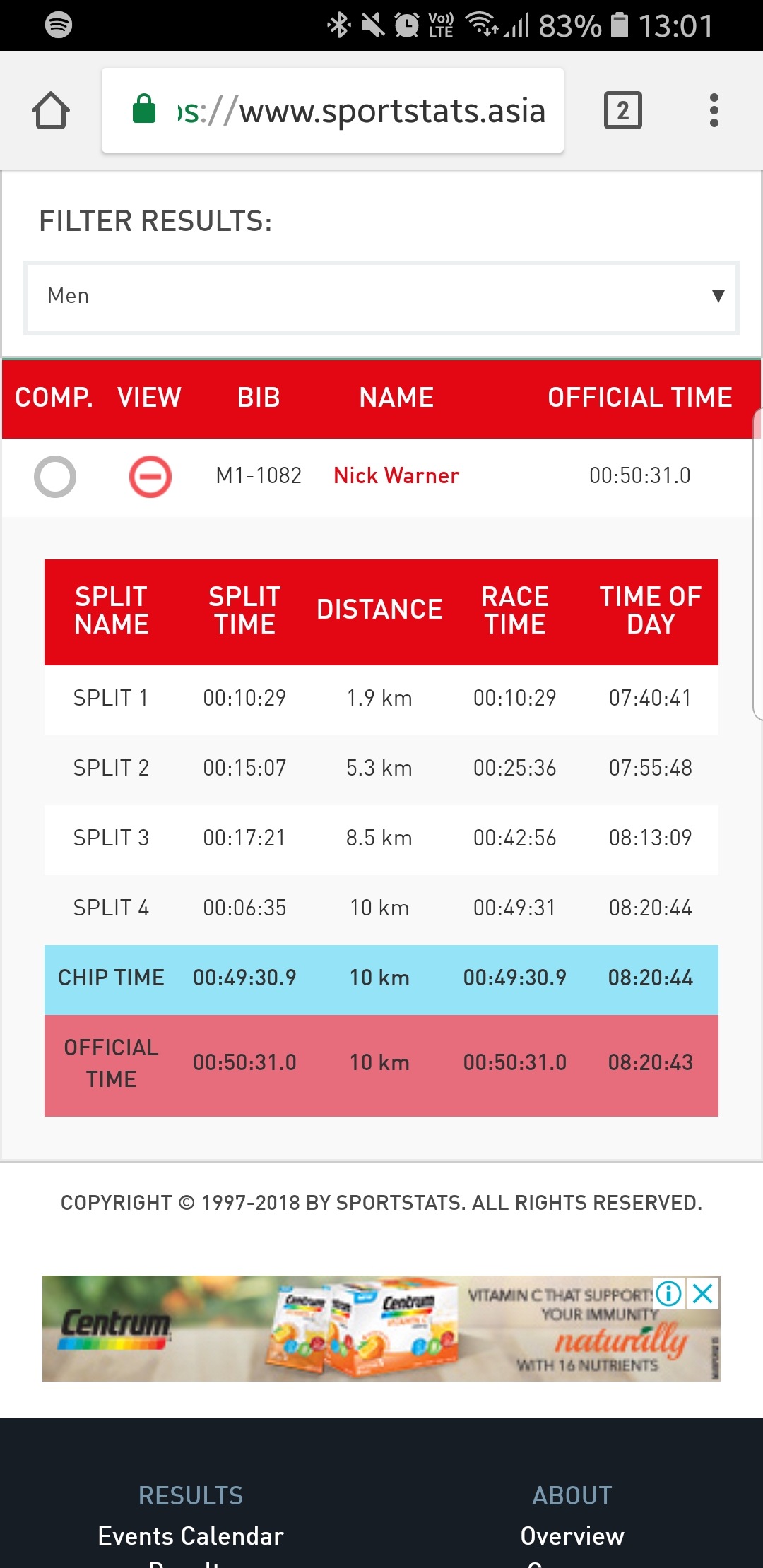Expand the Men filter dropdown
Screen dimensions: 763x1568
tap(381, 297)
